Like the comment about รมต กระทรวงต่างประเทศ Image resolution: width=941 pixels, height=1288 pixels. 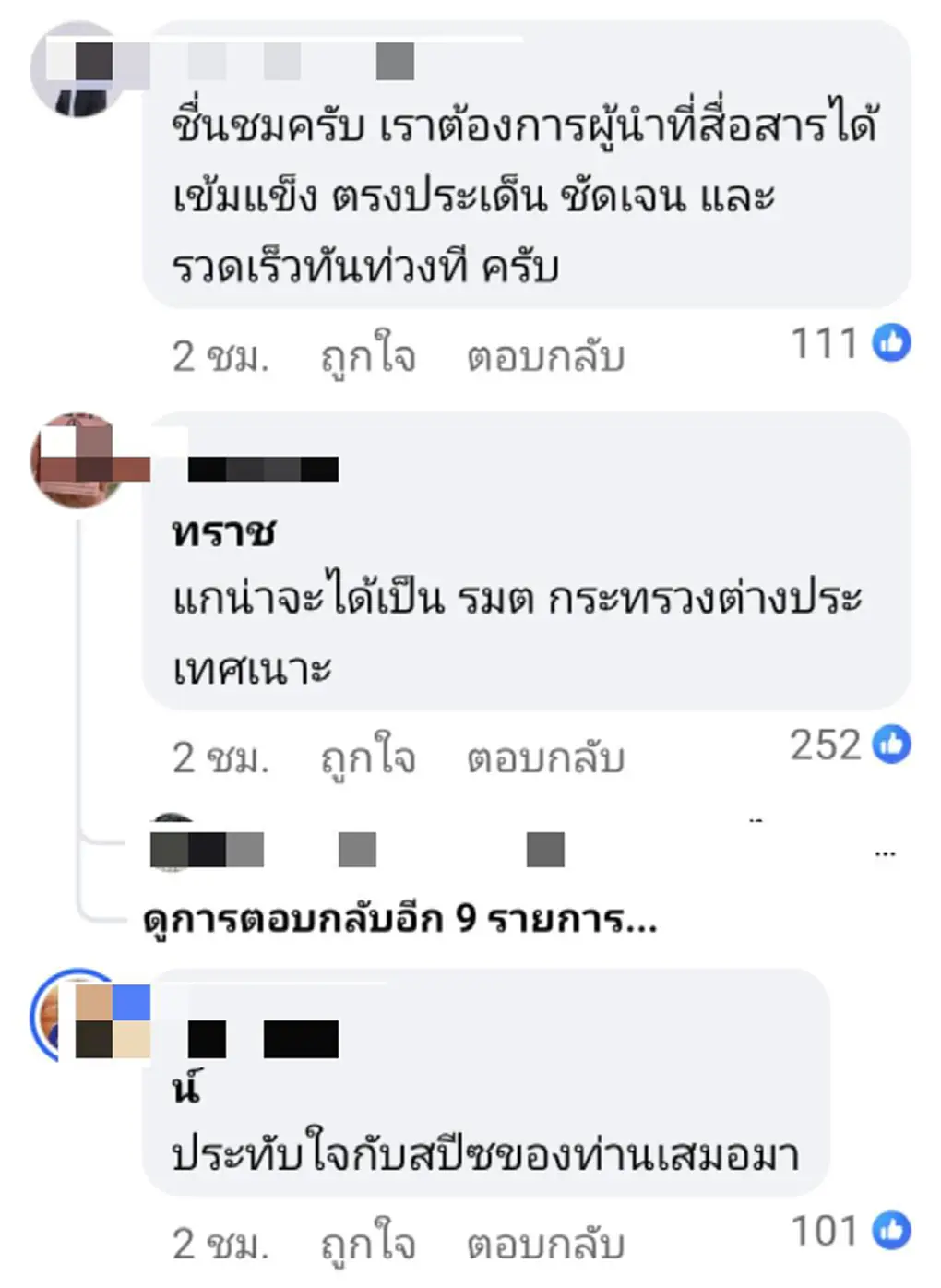pyautogui.click(x=367, y=758)
